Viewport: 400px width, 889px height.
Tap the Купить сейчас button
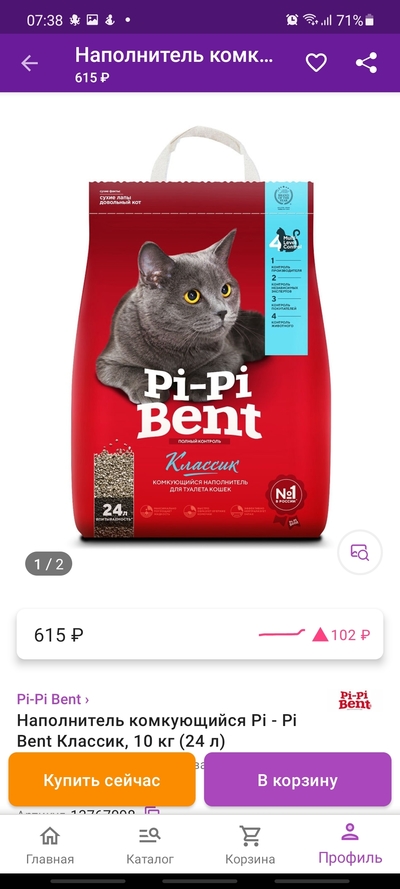[102, 780]
